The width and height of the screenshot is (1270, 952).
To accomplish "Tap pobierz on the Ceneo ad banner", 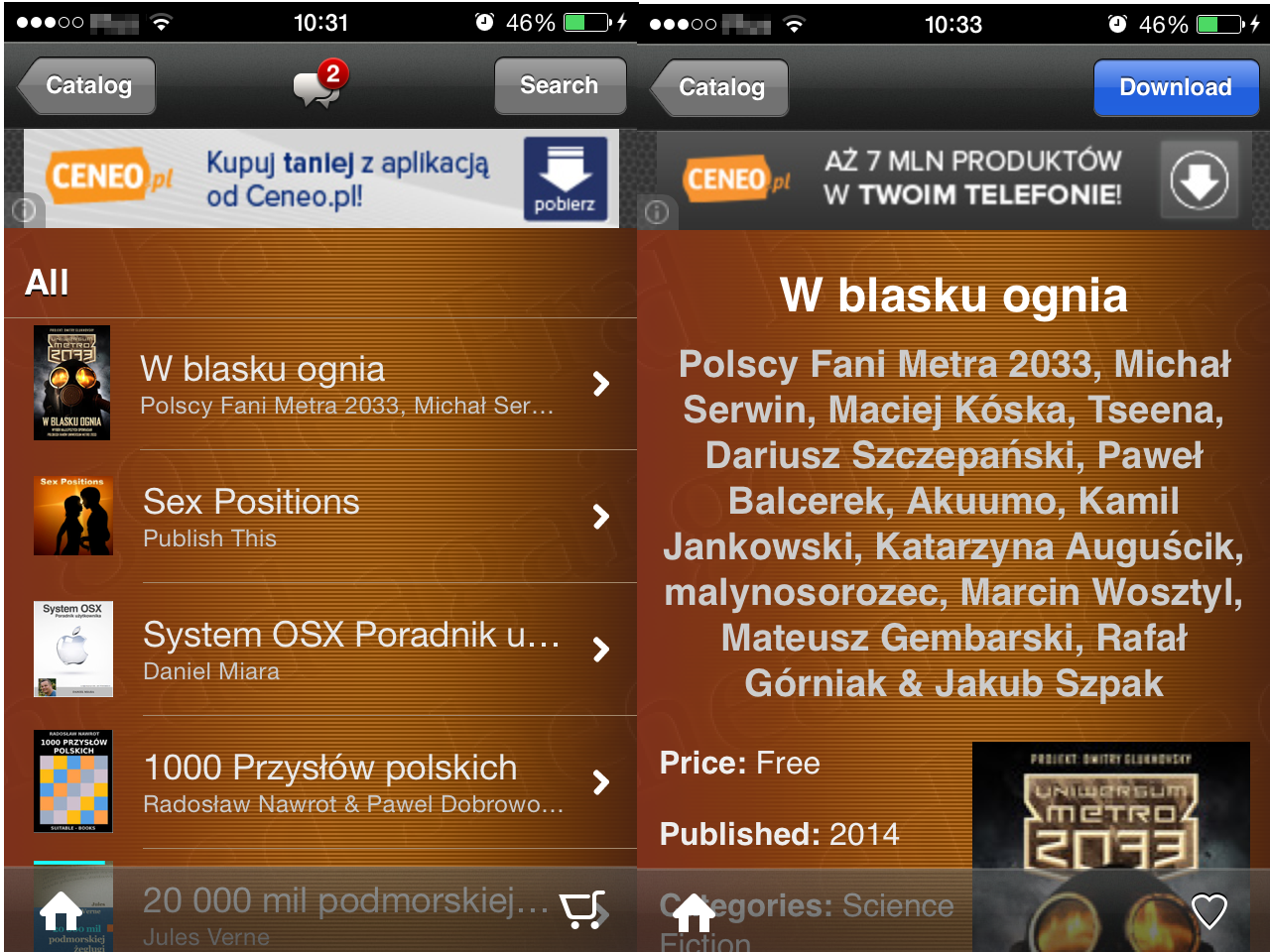I will [565, 179].
